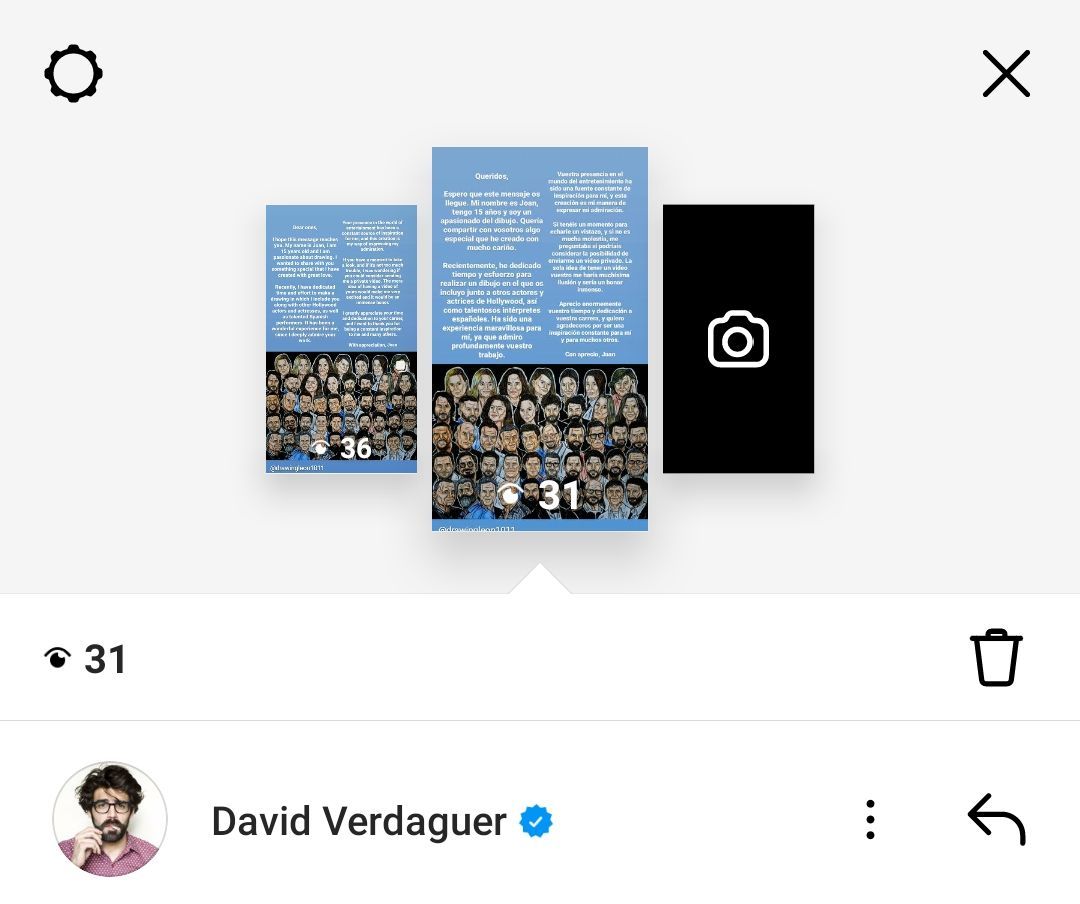Reply to David Verdaguer with arrow icon
Screen dimensions: 1080x904
click(996, 820)
